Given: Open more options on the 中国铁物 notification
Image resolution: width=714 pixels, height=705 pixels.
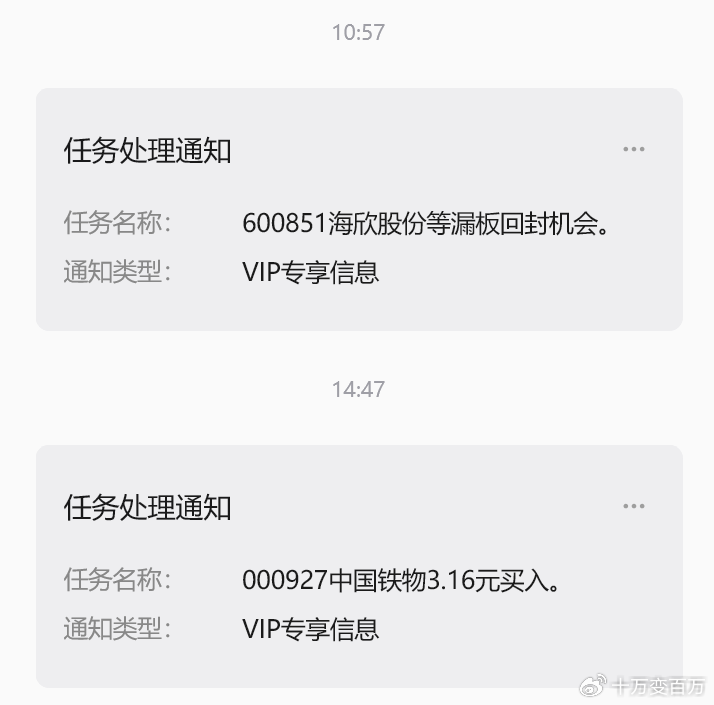Looking at the screenshot, I should coord(633,506).
